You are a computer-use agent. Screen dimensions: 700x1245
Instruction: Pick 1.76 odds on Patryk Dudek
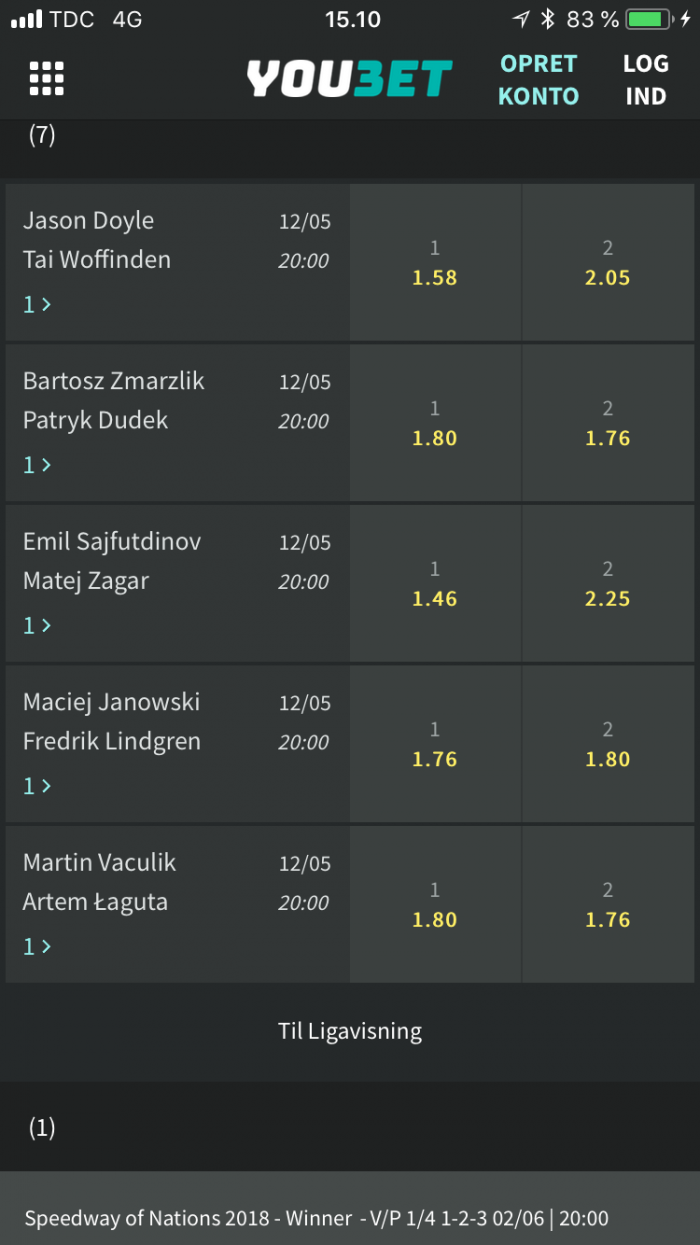click(x=608, y=423)
